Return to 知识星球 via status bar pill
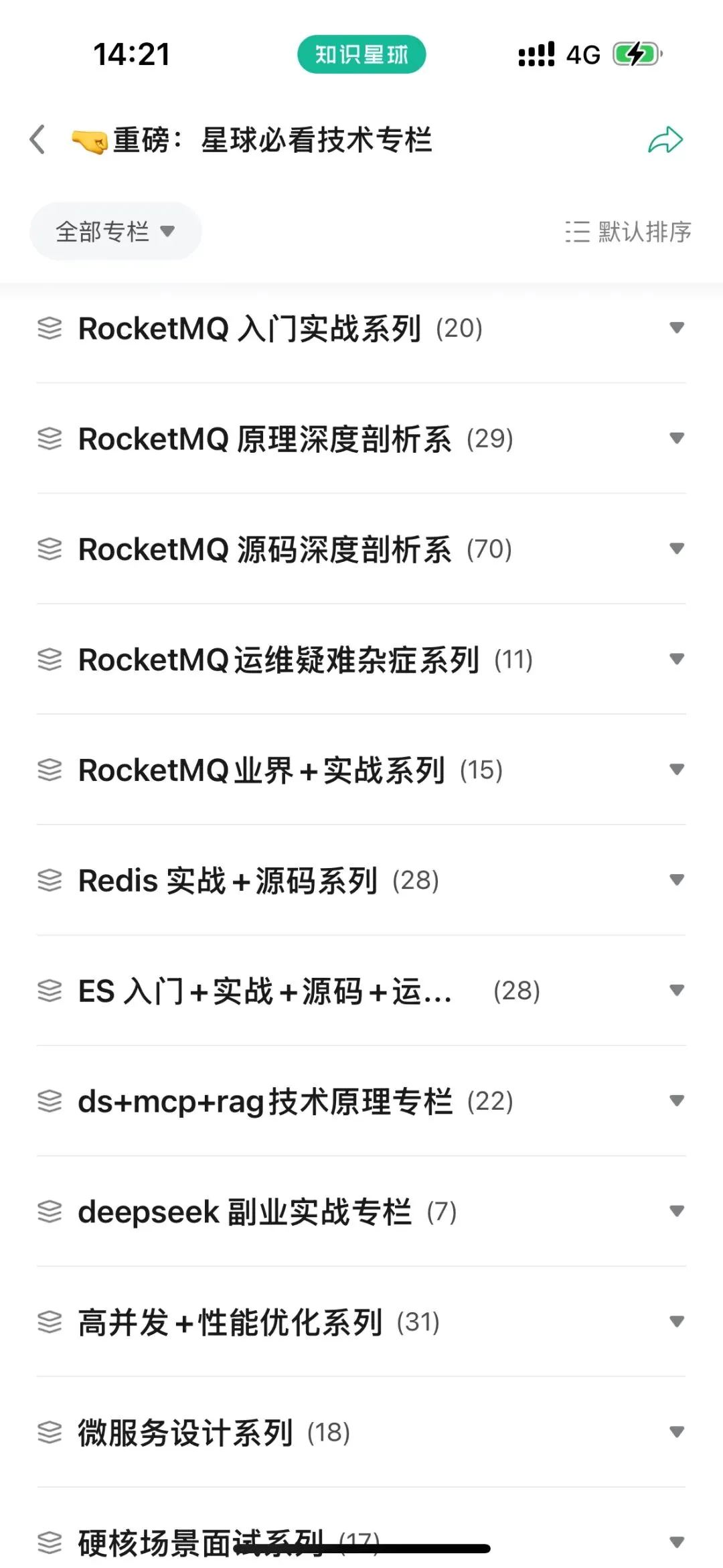The image size is (723, 1568). click(x=361, y=54)
